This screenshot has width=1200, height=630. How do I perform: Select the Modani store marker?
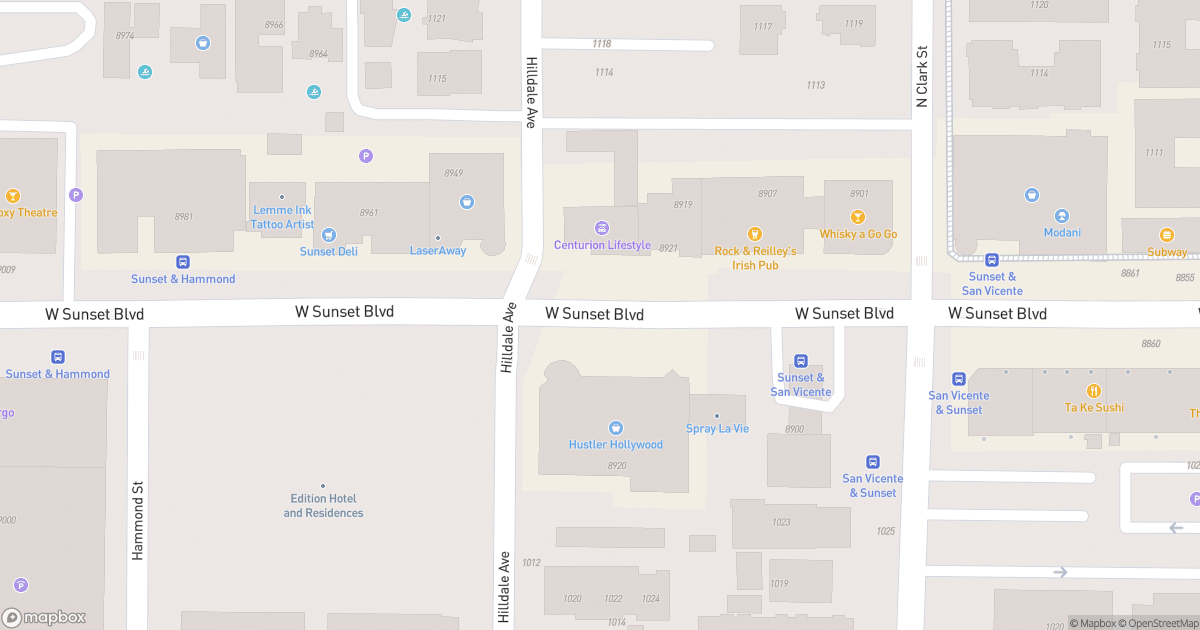tap(1062, 216)
